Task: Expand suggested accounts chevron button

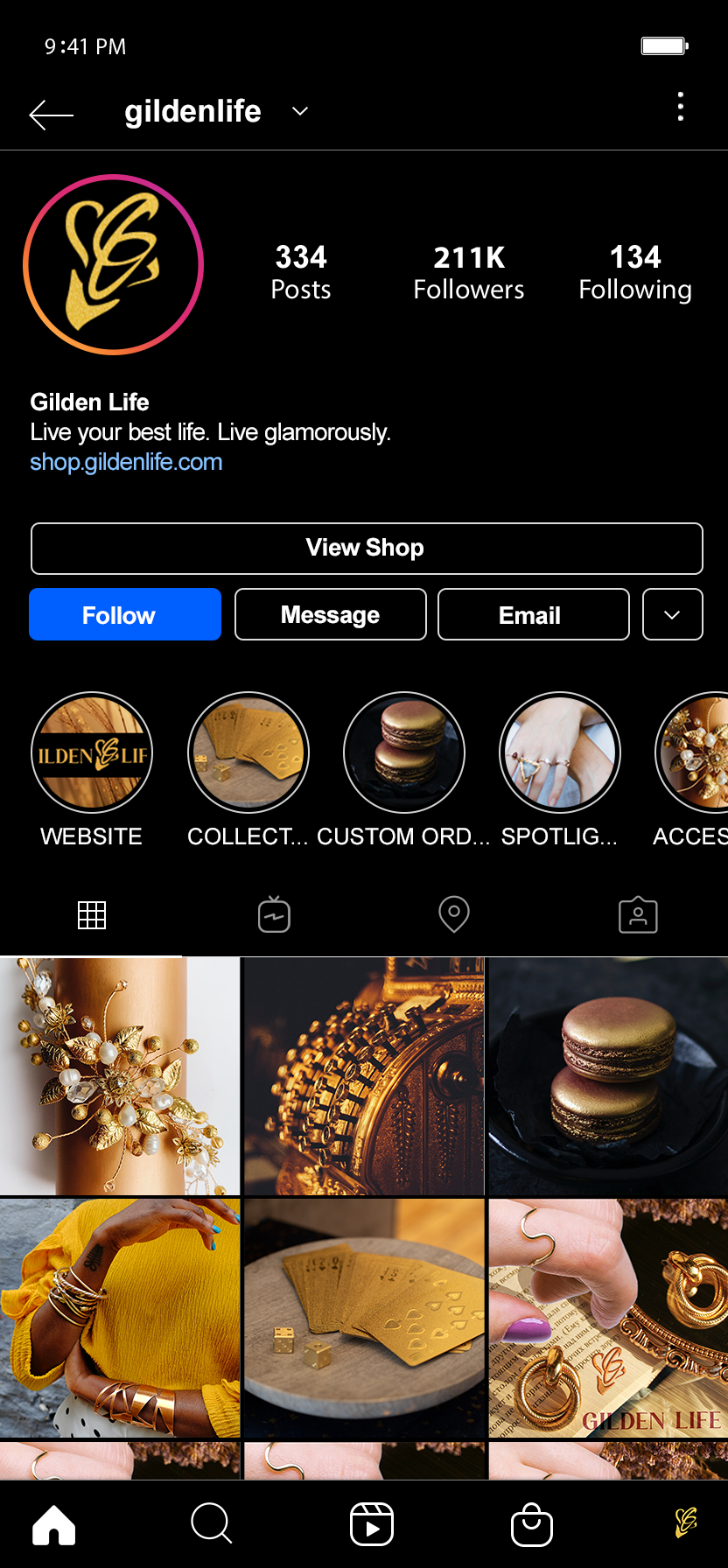Action: point(672,614)
